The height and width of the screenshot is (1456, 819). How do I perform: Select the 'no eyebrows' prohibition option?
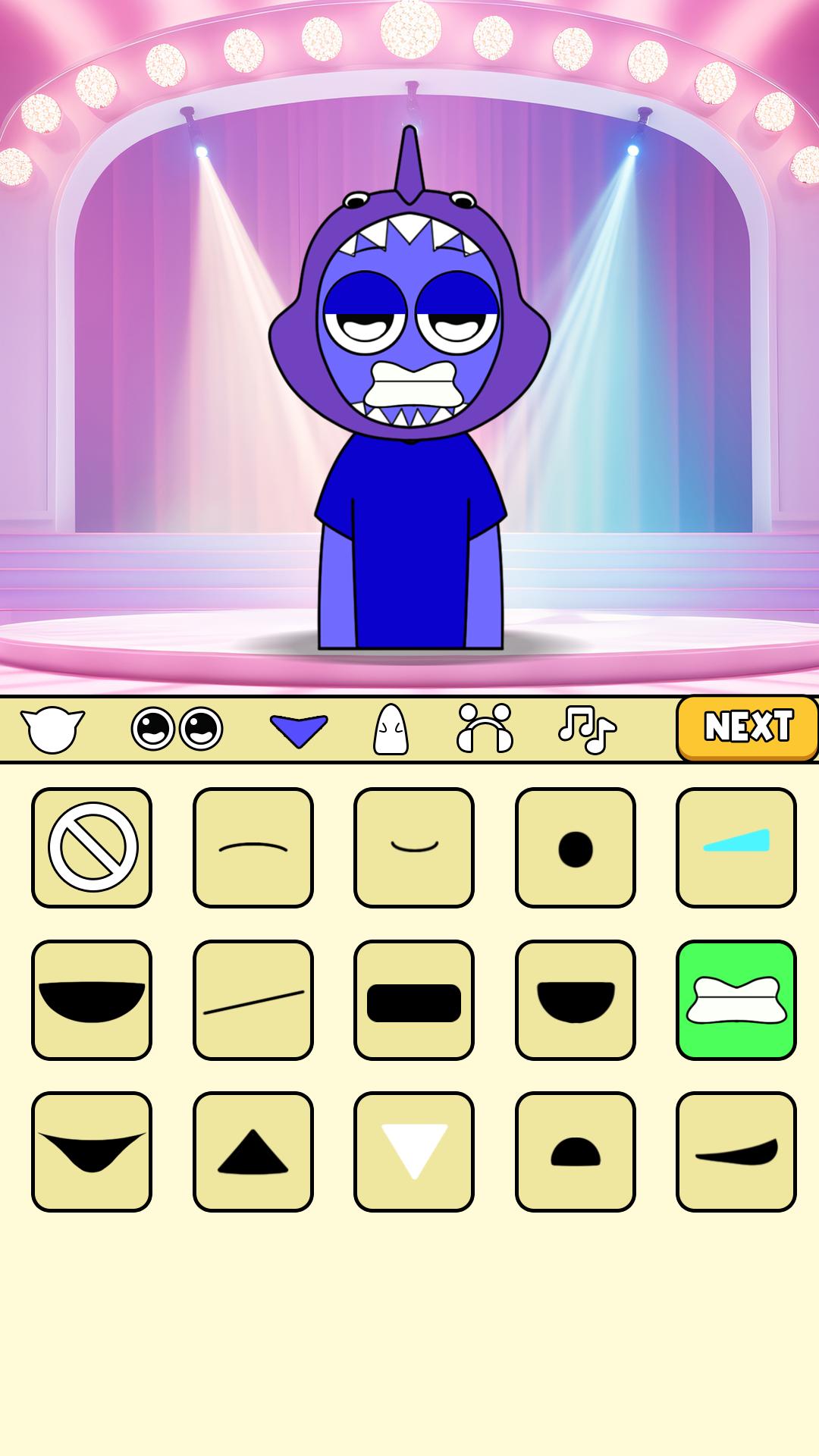pyautogui.click(x=91, y=847)
